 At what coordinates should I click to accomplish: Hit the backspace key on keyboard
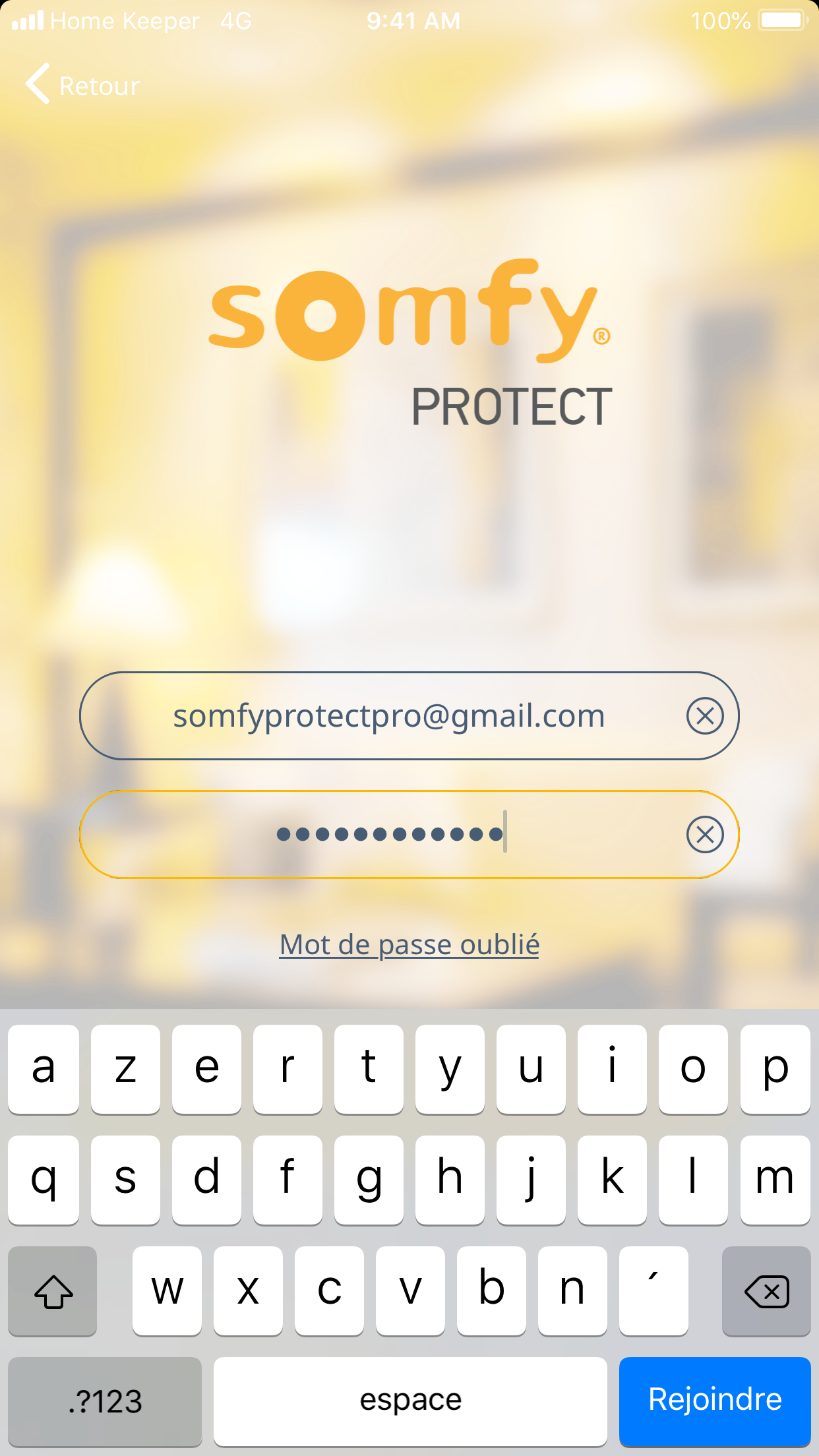point(766,1291)
